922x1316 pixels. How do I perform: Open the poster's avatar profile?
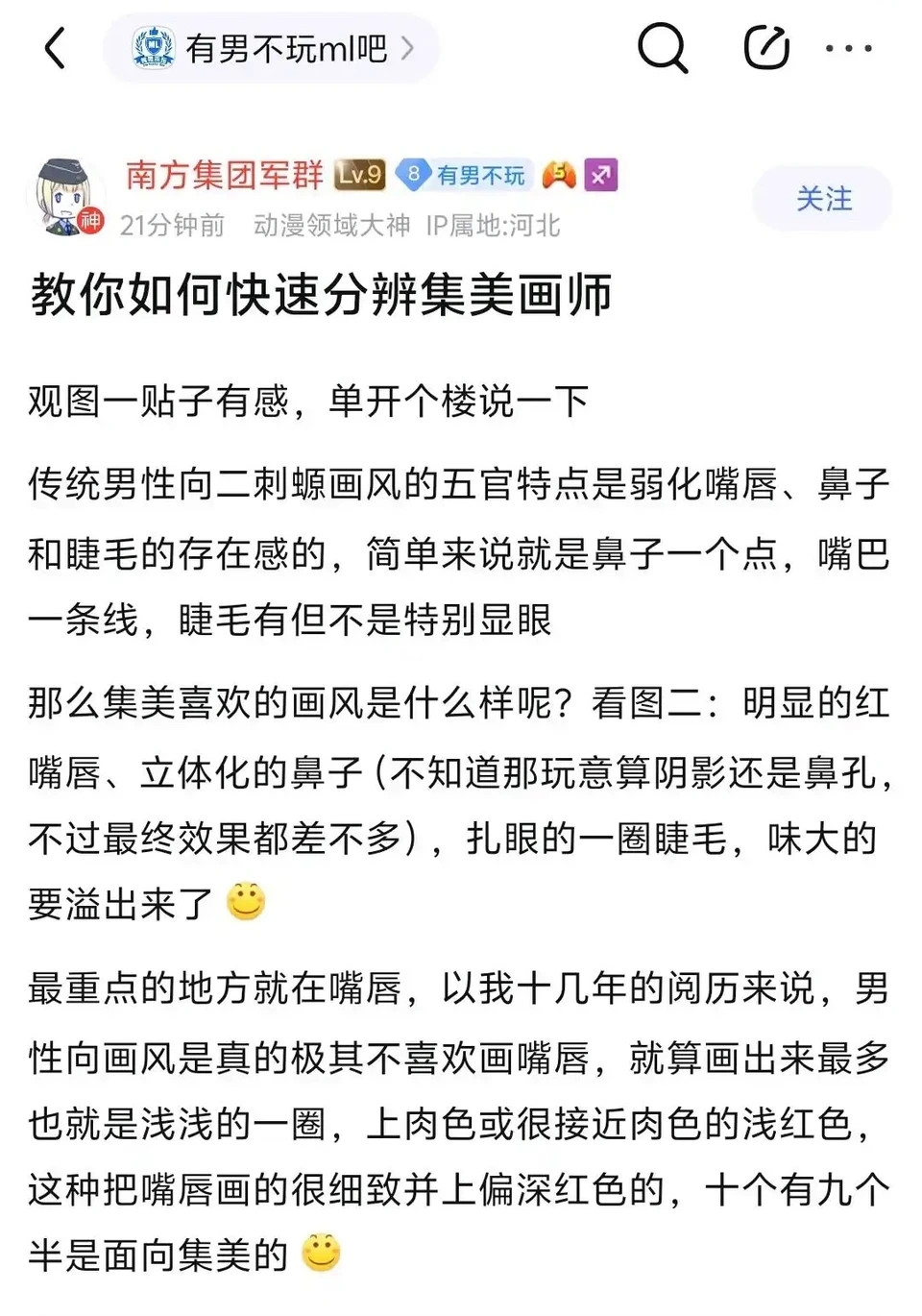coord(67,196)
